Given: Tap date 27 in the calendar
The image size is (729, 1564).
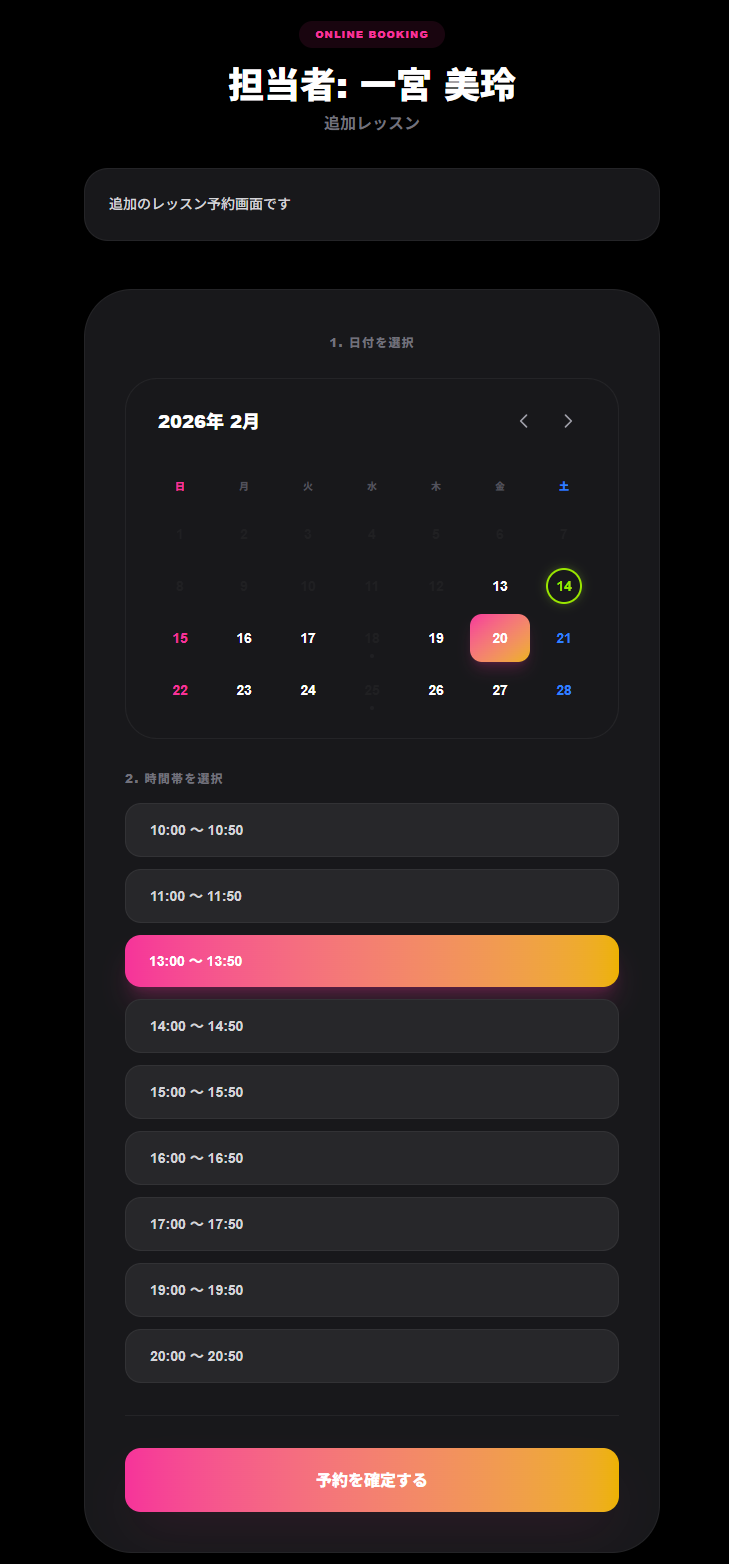Looking at the screenshot, I should (x=500, y=690).
